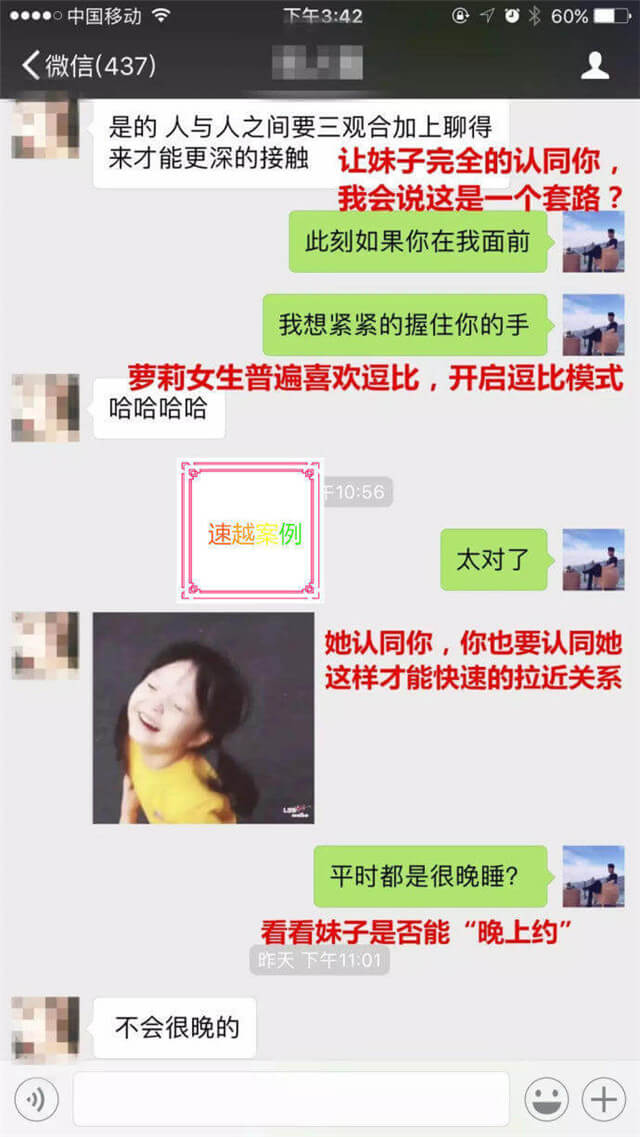This screenshot has height=1137, width=640.
Task: Open the chat info profile icon
Action: click(595, 67)
